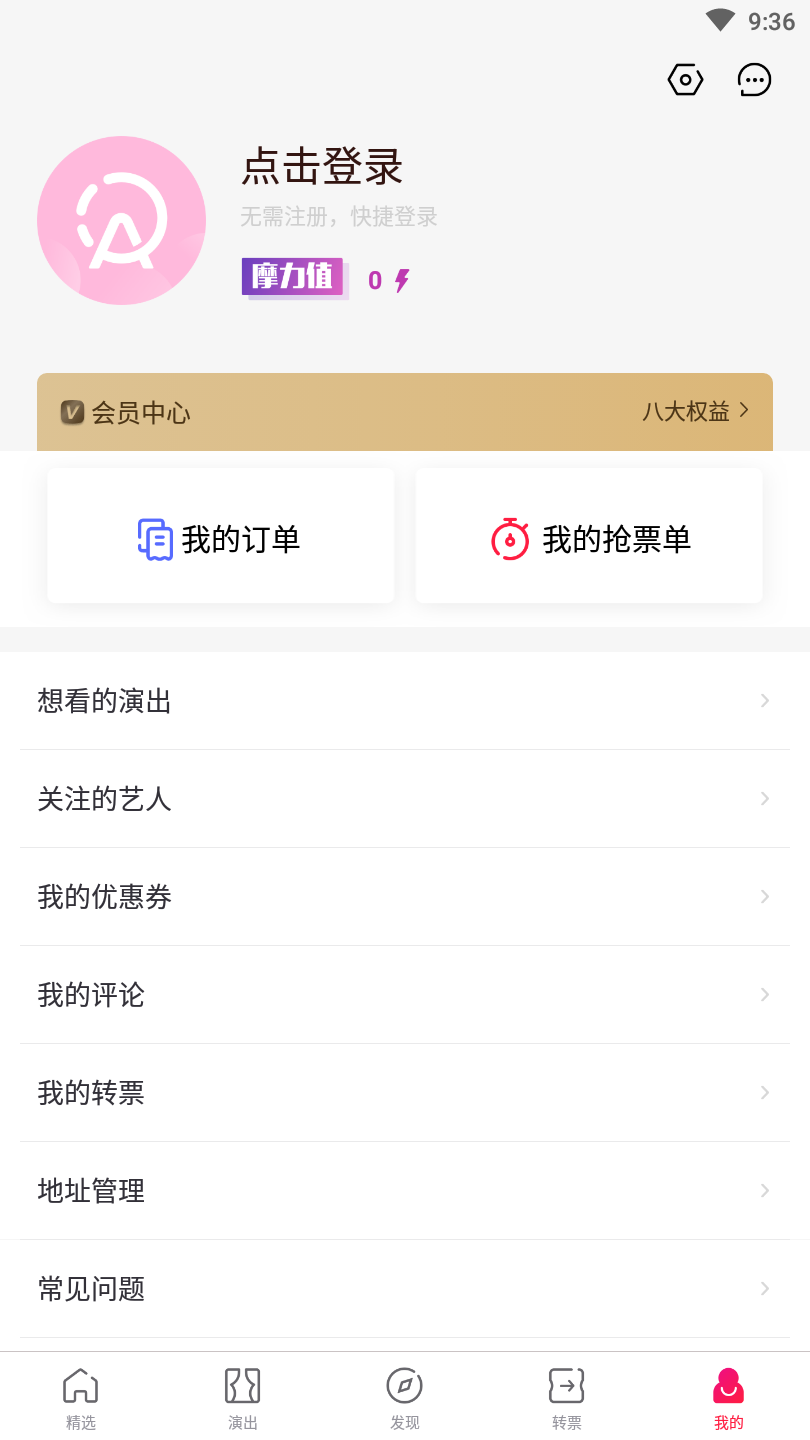Switch to the 转票 tab
Screen dimensions: 810x1440
click(567, 1397)
